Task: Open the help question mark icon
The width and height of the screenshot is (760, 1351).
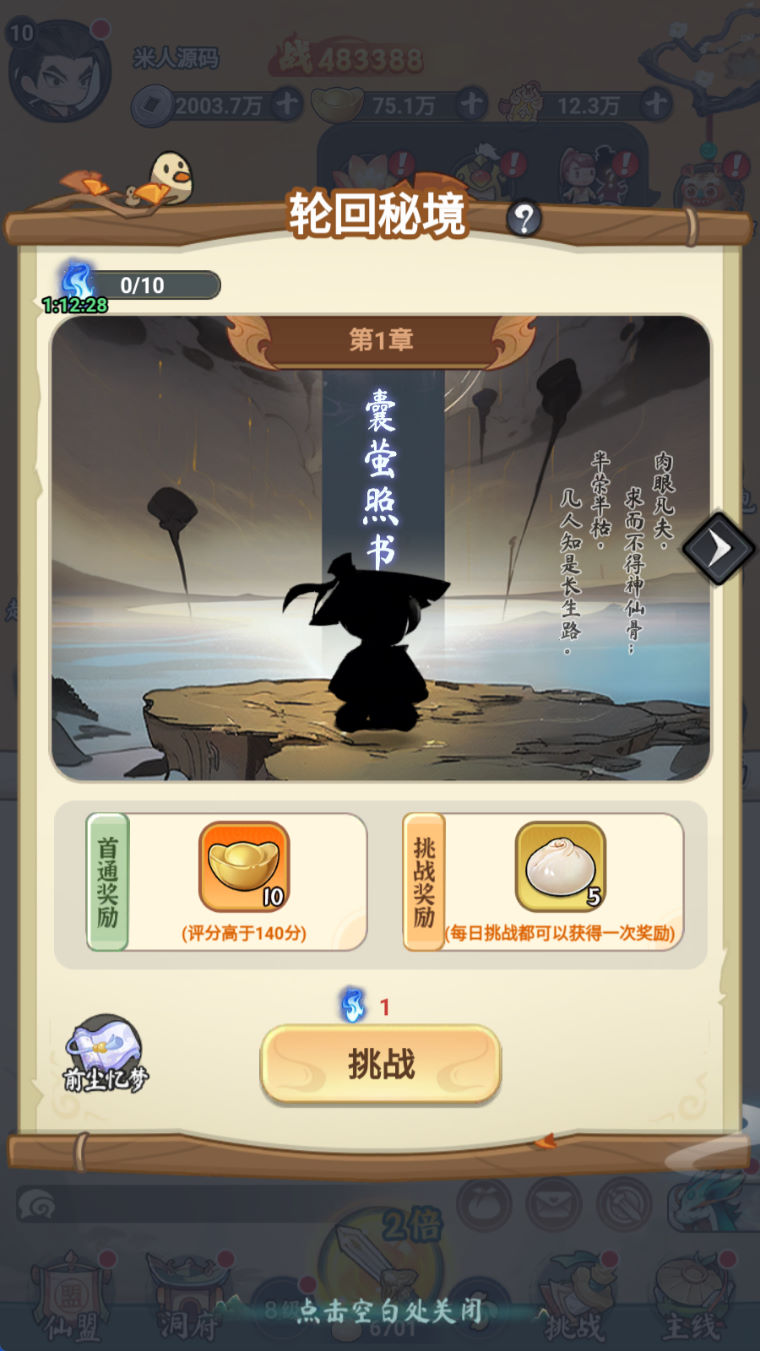Action: [x=523, y=217]
